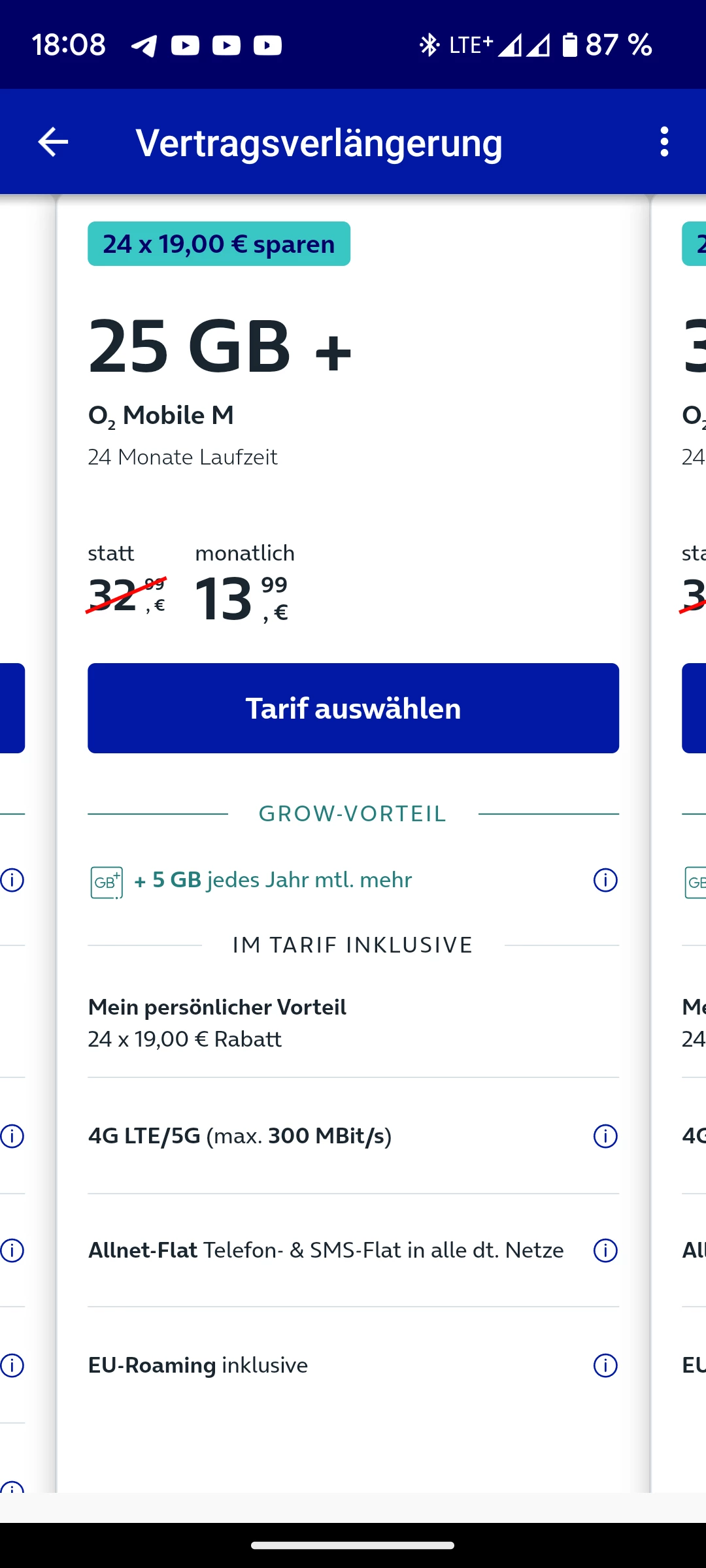This screenshot has height=1568, width=706.
Task: Open the three-dot overflow menu
Action: (x=664, y=142)
